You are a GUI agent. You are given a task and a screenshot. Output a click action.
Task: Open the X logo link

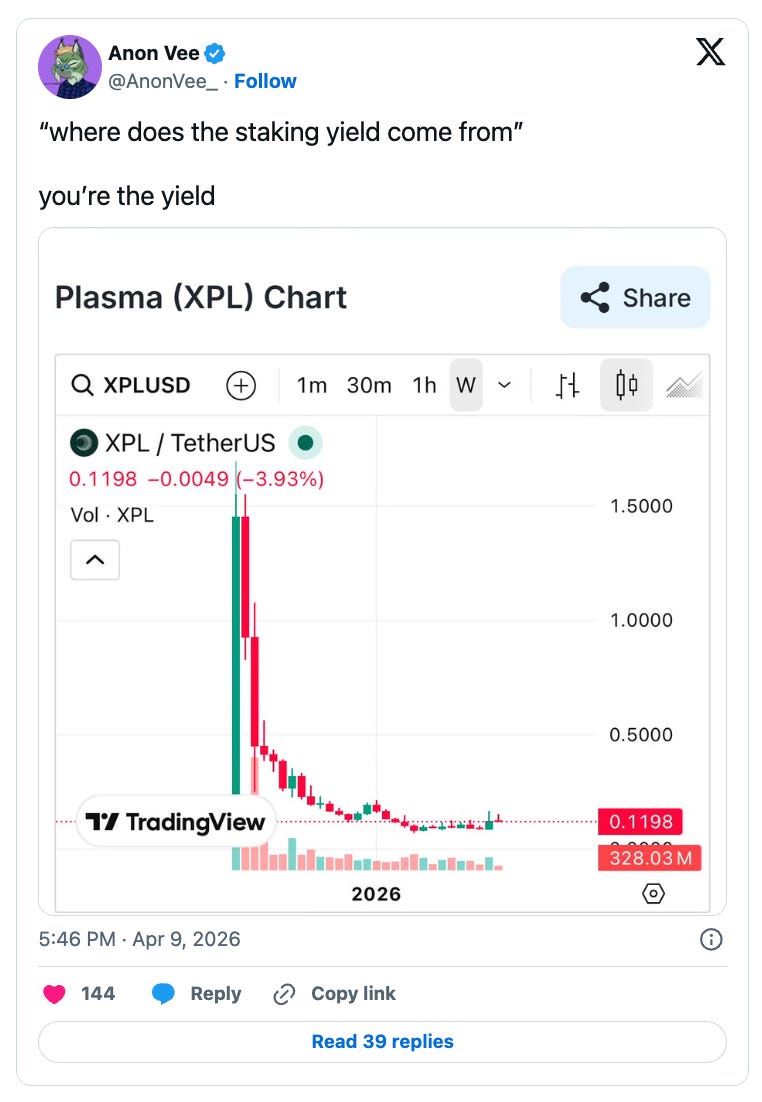[x=710, y=54]
